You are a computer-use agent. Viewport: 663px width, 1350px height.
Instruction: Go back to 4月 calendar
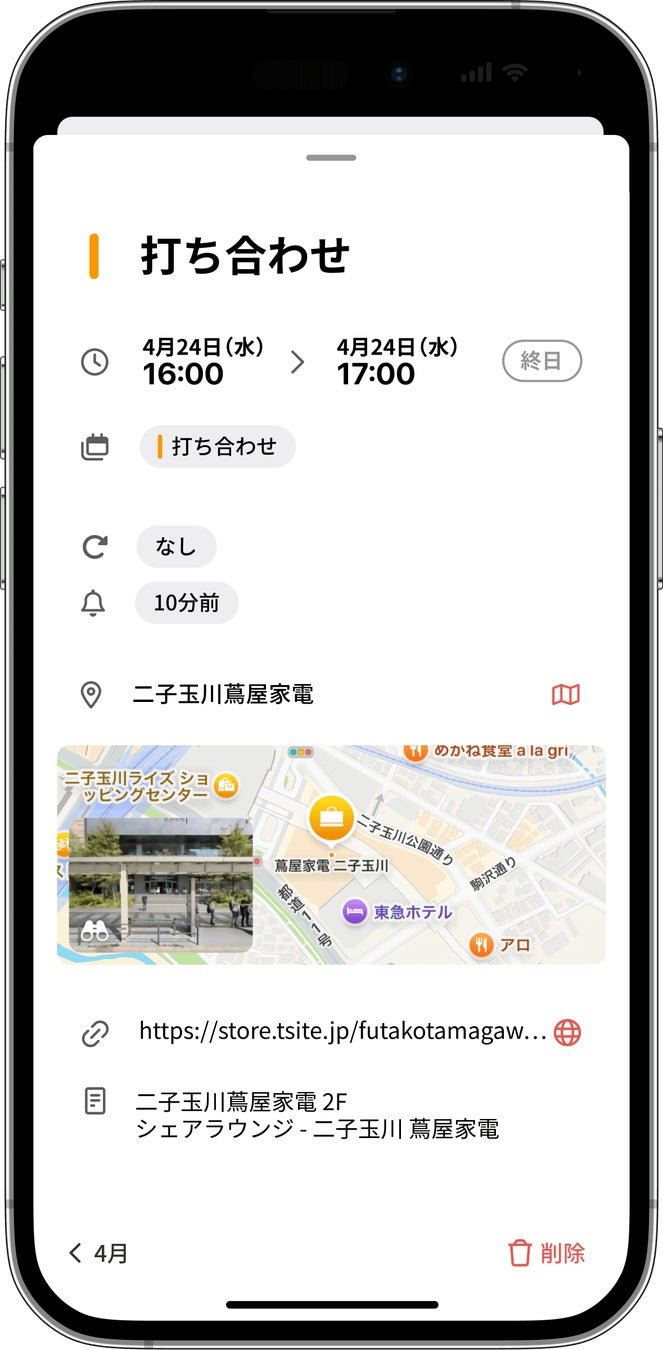(x=98, y=1253)
